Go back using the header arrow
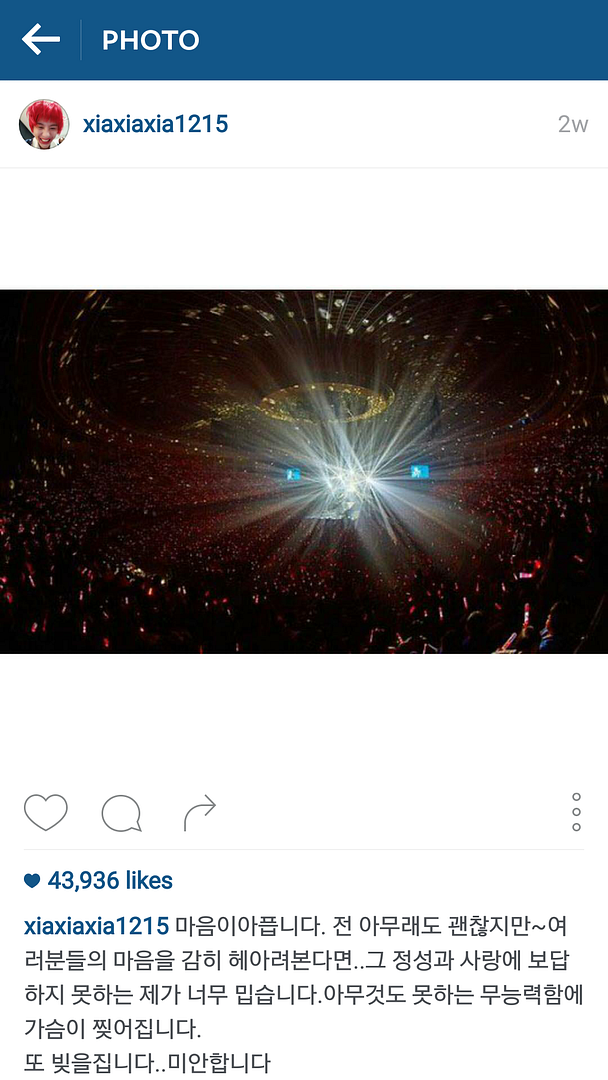 (41, 39)
